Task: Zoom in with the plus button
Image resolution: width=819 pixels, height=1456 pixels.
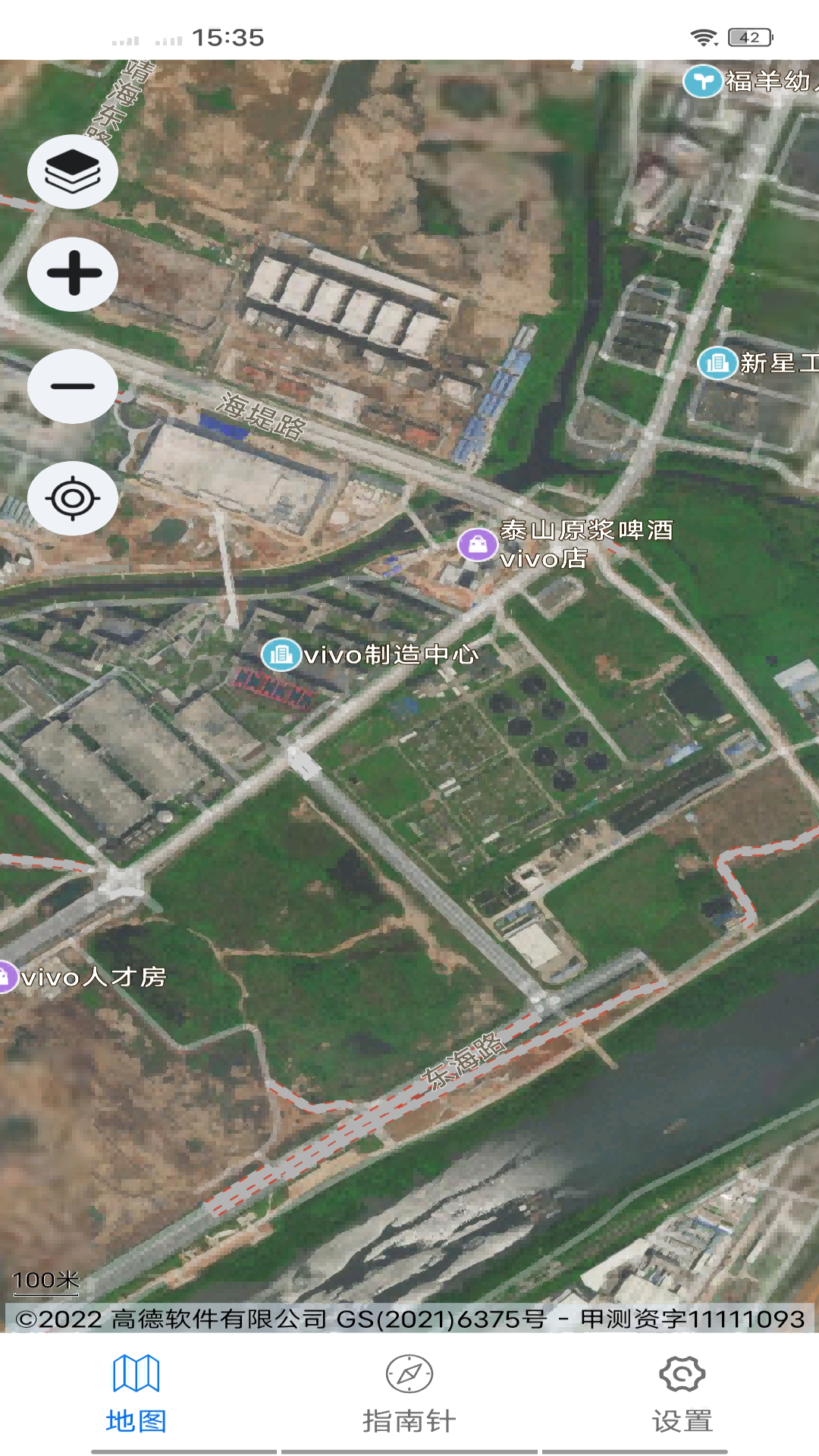Action: coord(73,274)
